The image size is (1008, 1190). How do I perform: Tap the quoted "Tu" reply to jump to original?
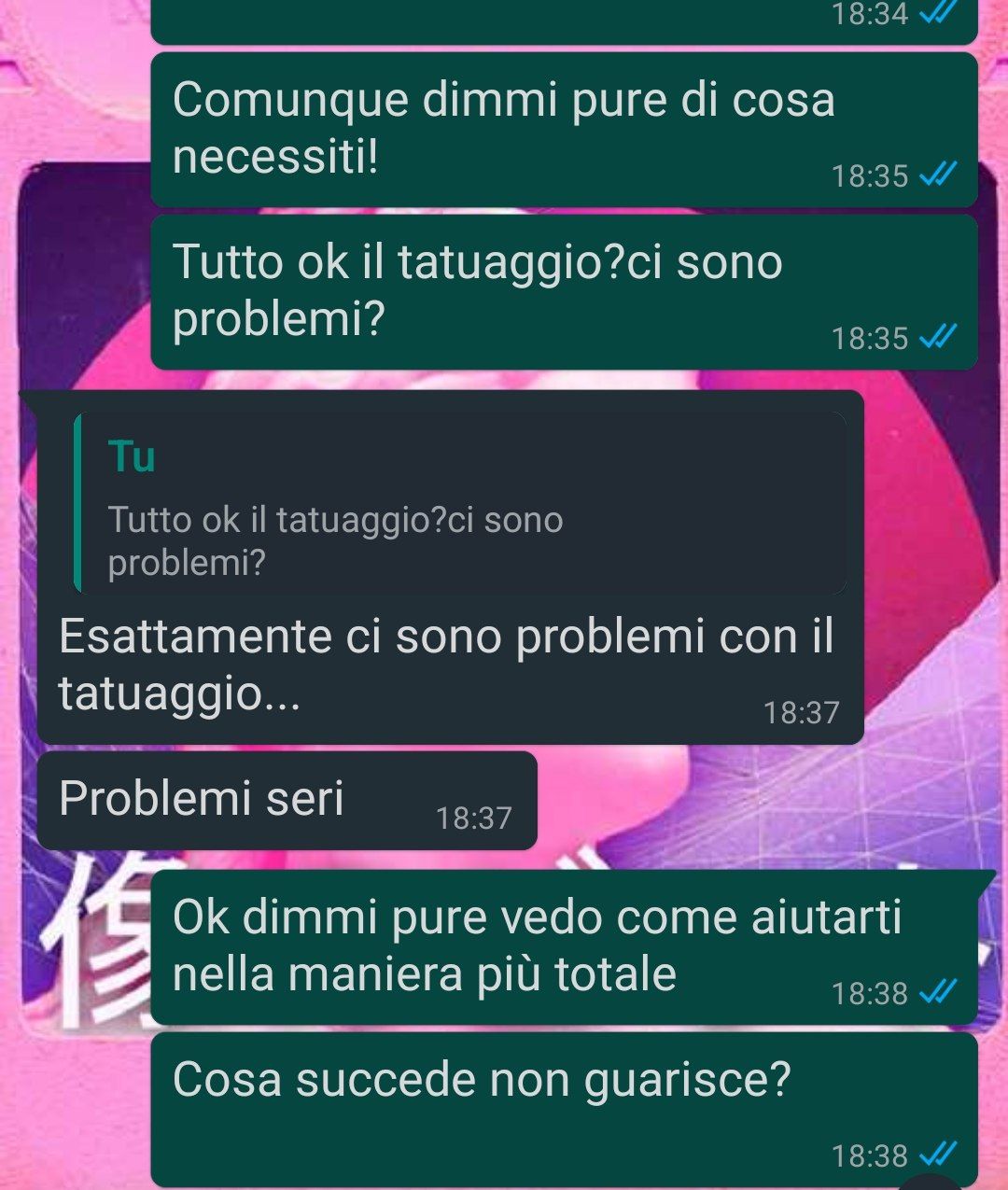click(459, 504)
